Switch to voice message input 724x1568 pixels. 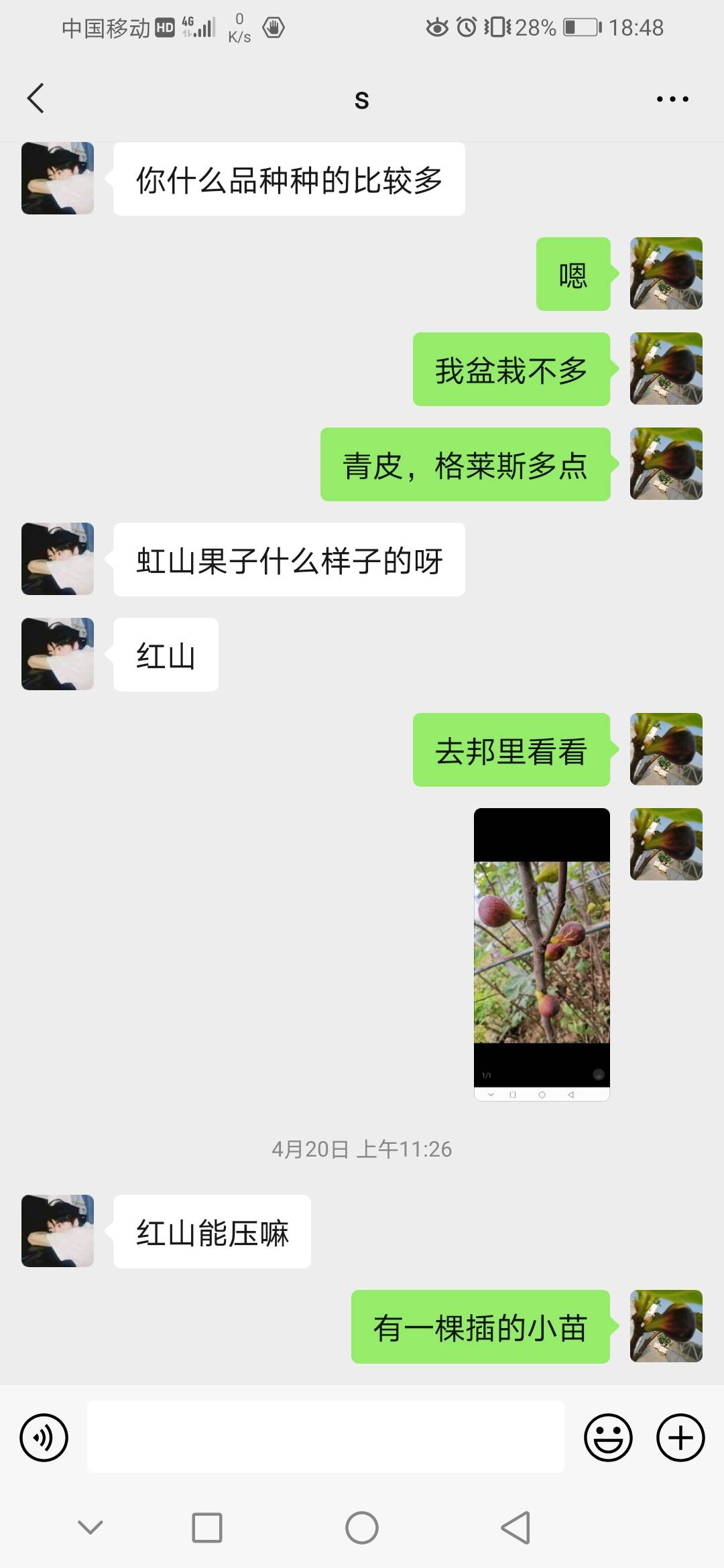[44, 1437]
